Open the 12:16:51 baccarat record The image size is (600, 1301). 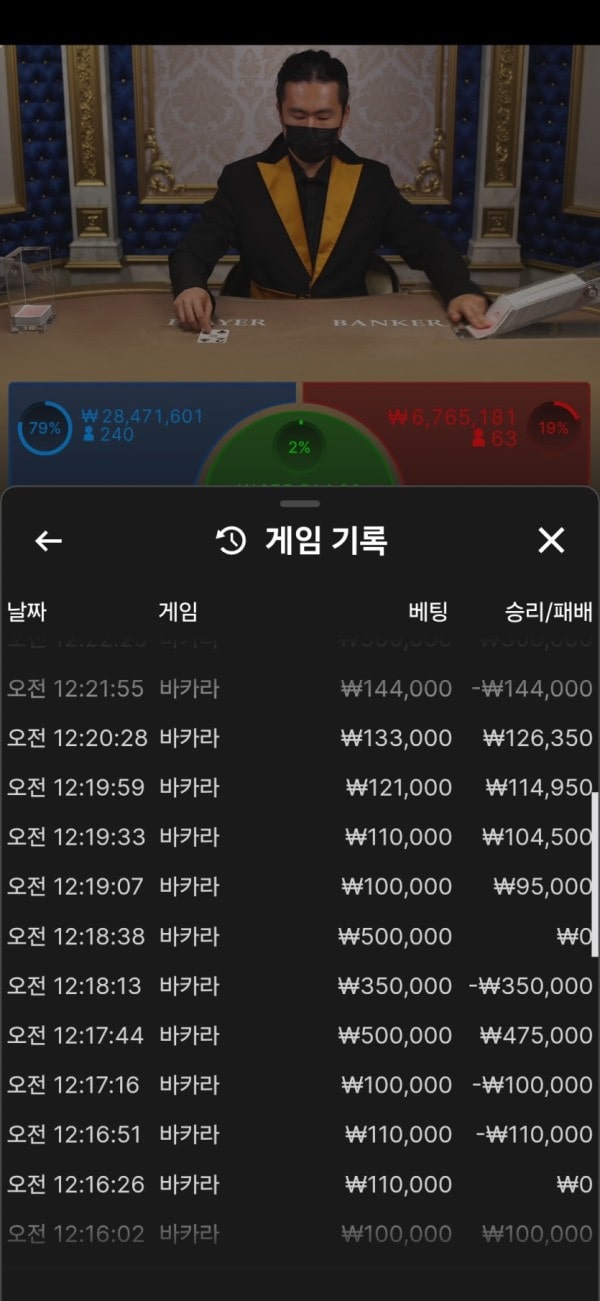pos(300,1134)
